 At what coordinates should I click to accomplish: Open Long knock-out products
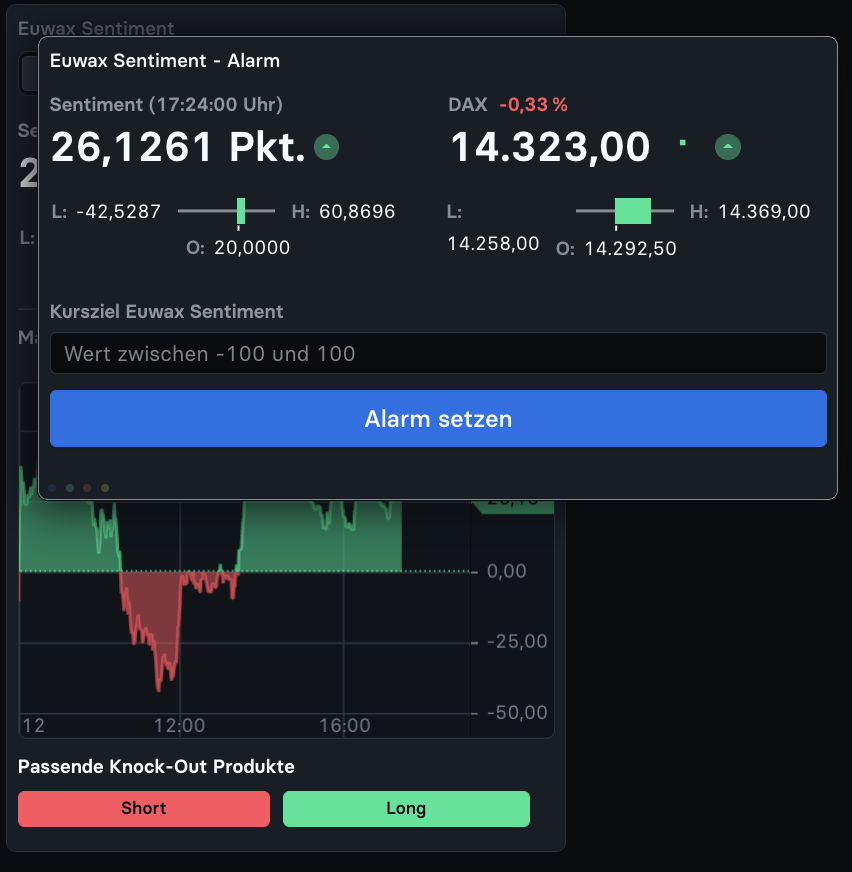click(x=406, y=809)
